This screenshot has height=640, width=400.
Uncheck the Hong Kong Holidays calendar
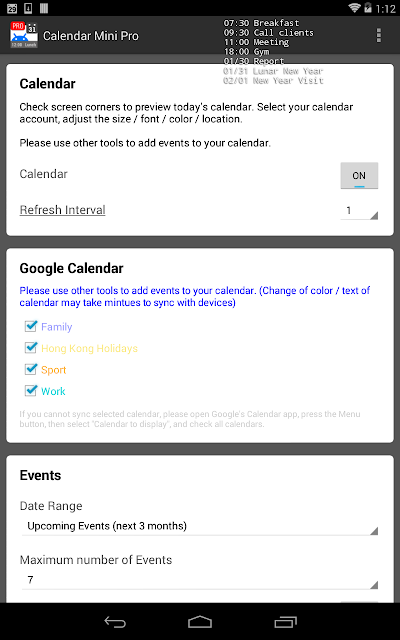pos(31,348)
